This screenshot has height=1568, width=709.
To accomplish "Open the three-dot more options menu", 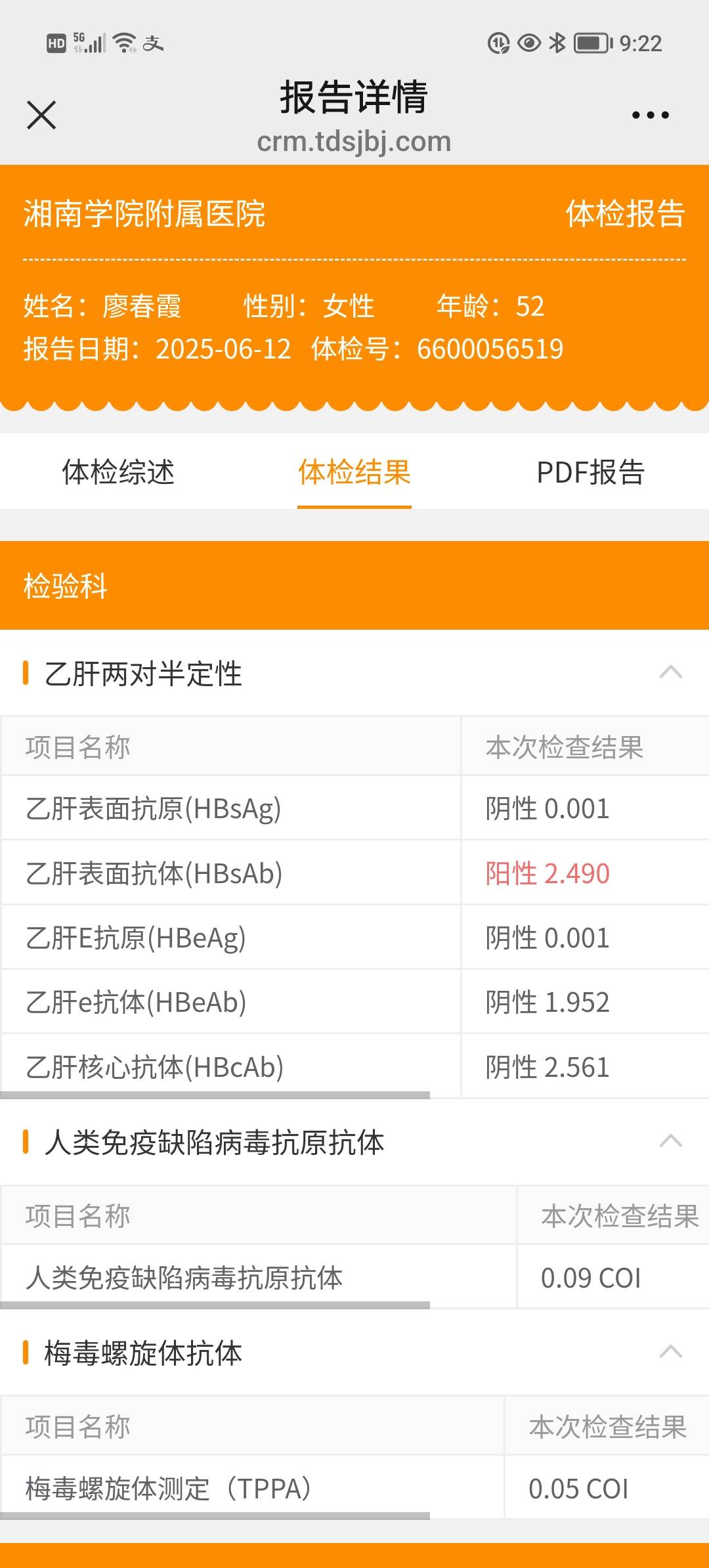I will [650, 115].
